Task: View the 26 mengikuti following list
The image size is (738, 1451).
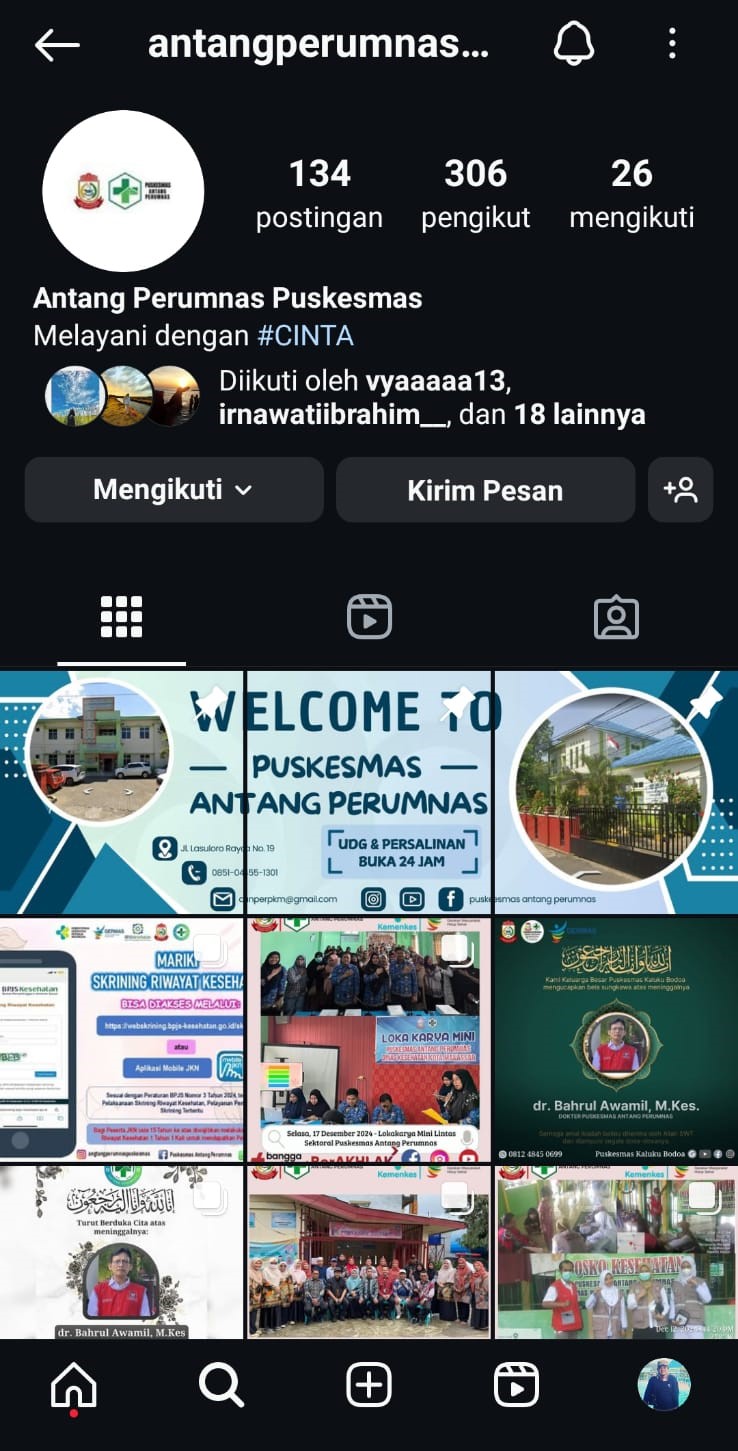Action: point(631,193)
